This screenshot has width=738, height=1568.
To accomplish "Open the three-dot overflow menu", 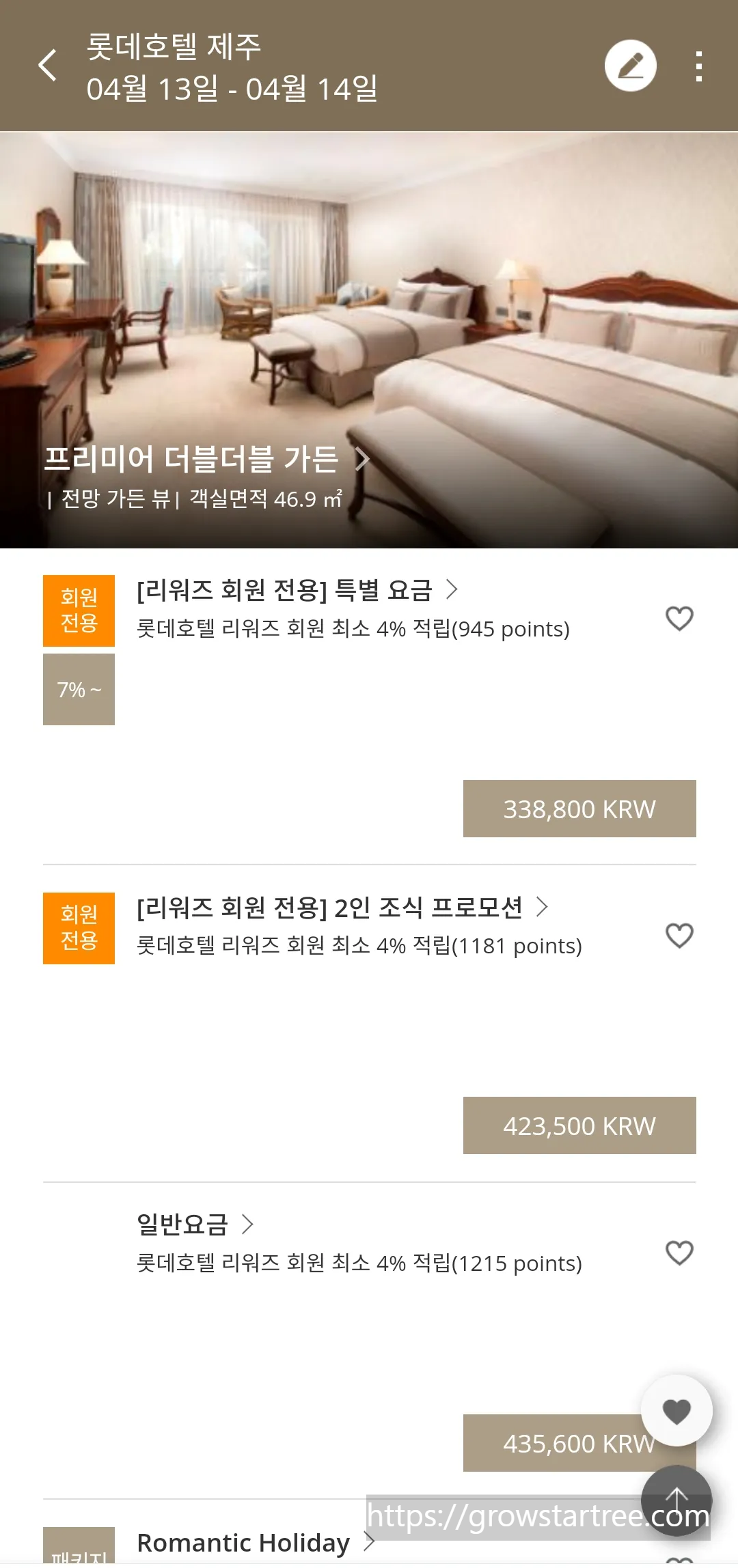I will click(698, 65).
